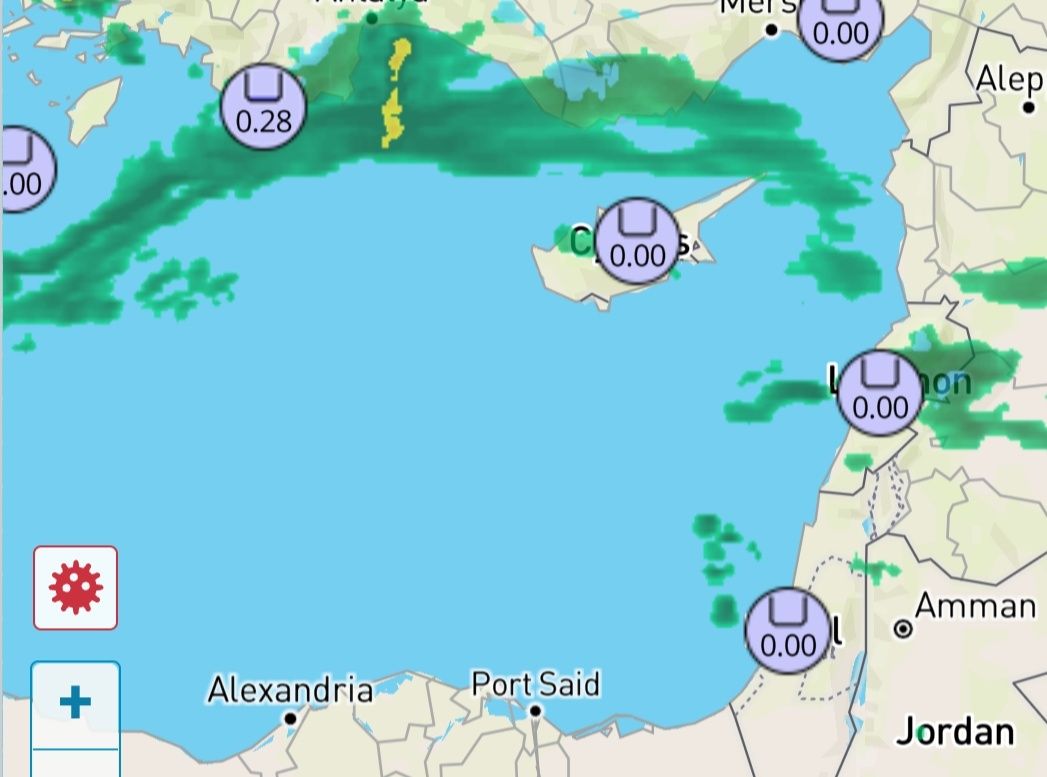Open the partly hidden rainfall marker at left edge
The height and width of the screenshot is (777, 1047).
pos(22,170)
